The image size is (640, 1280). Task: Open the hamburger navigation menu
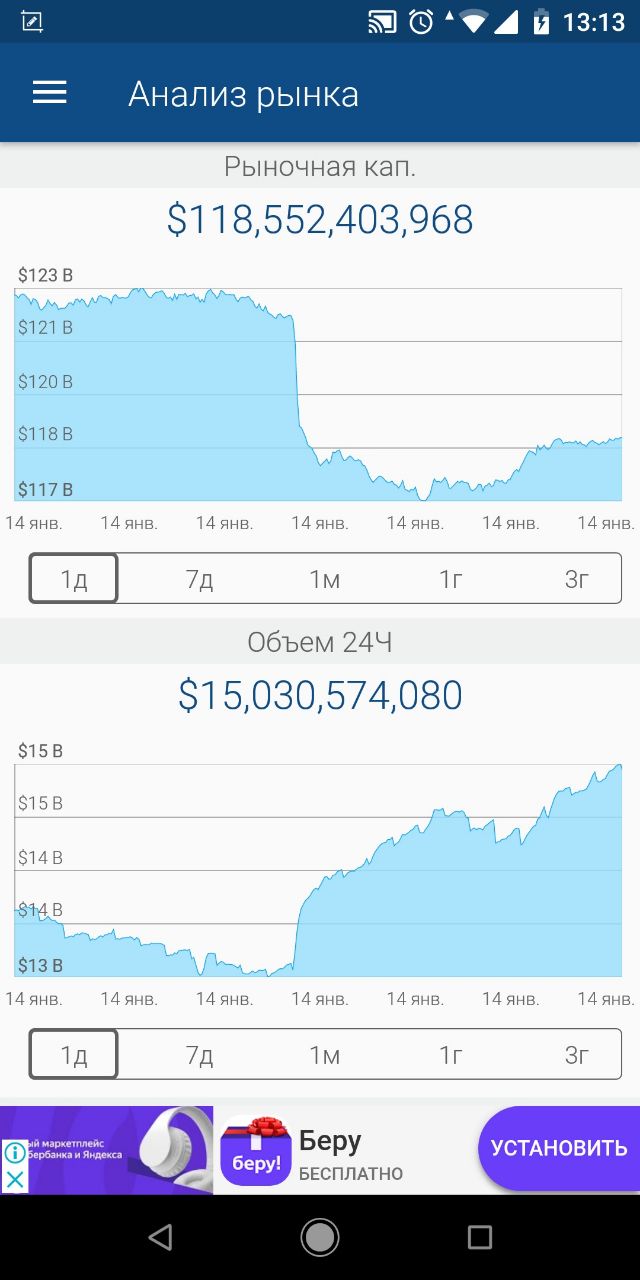tap(49, 94)
